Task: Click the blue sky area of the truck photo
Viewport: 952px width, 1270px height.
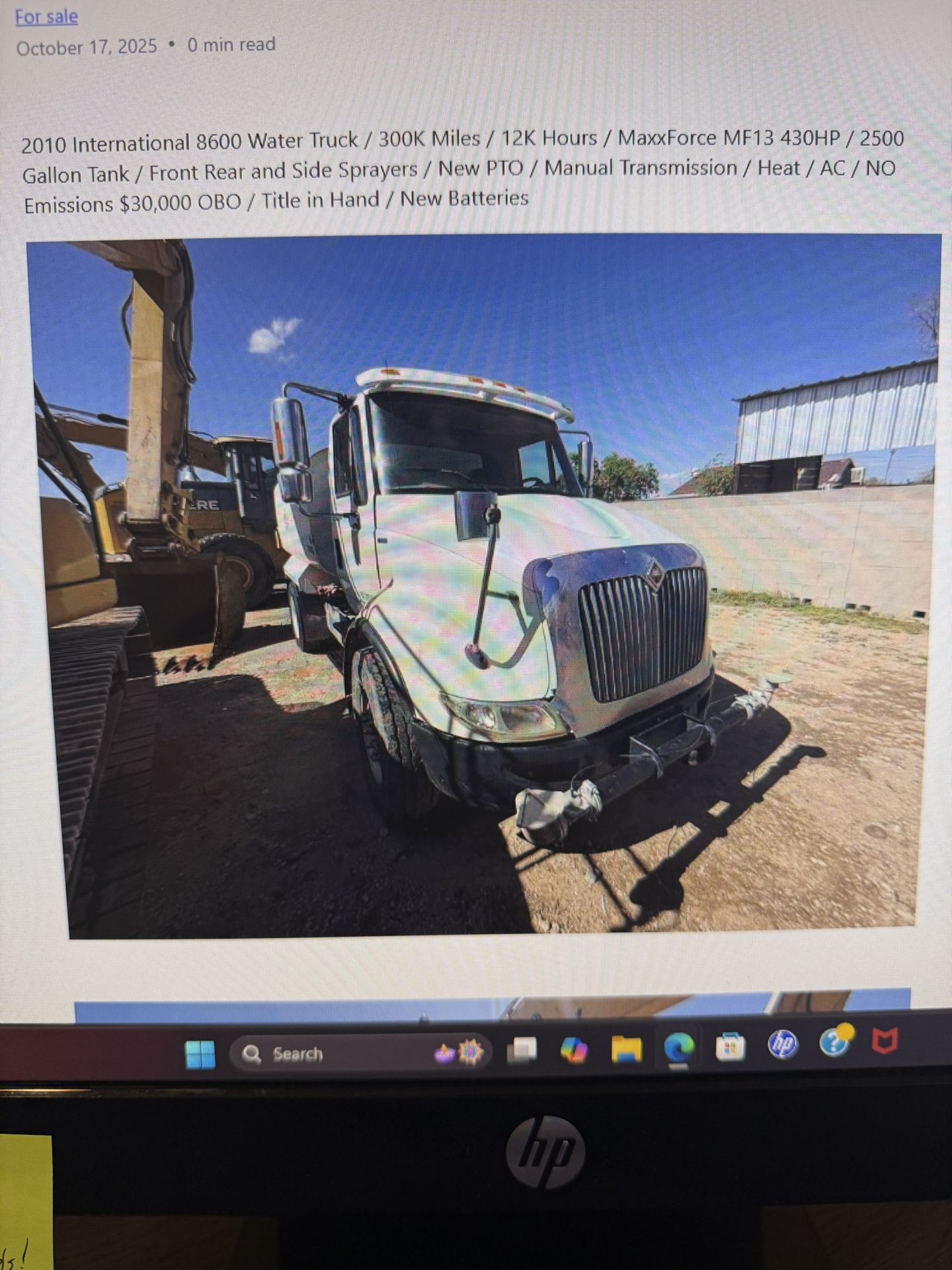Action: tap(628, 317)
